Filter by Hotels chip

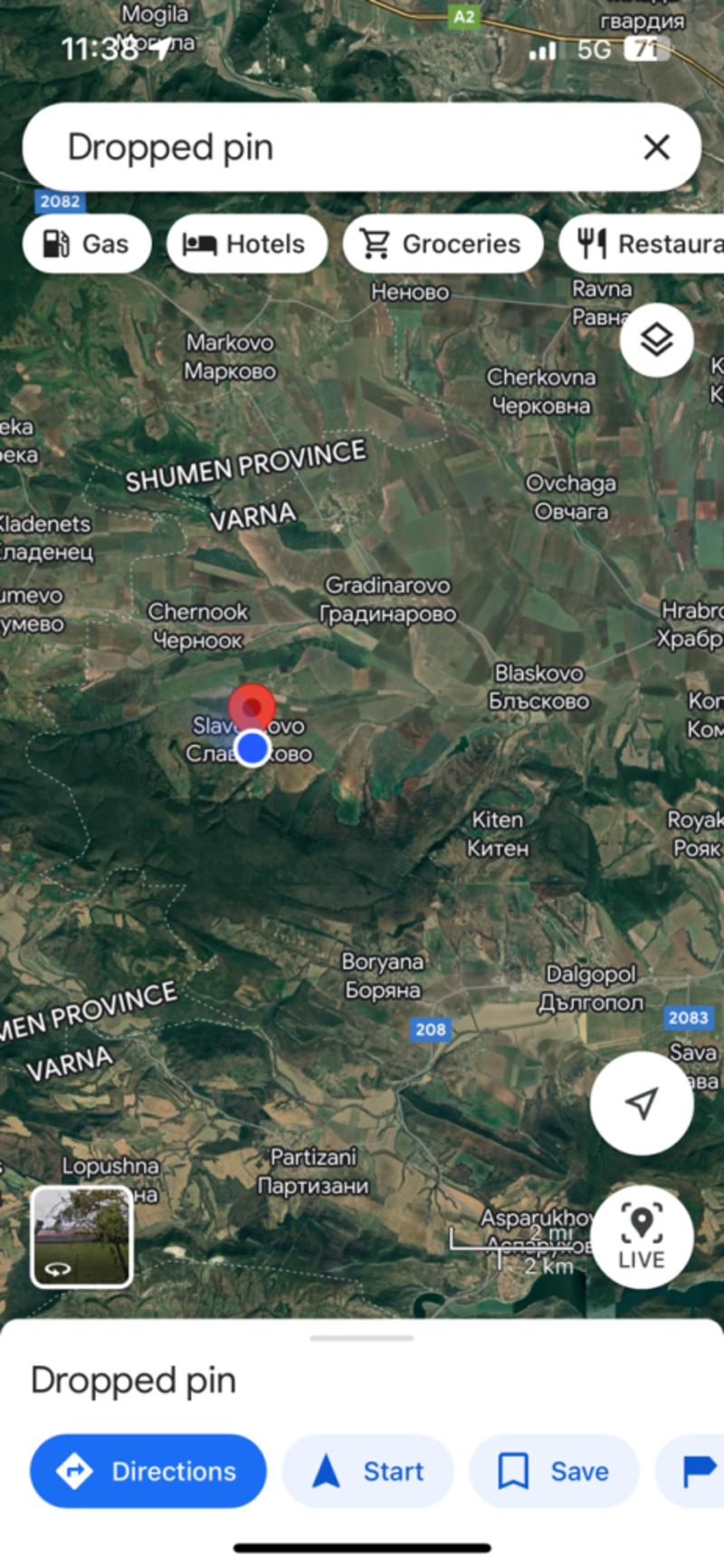246,244
